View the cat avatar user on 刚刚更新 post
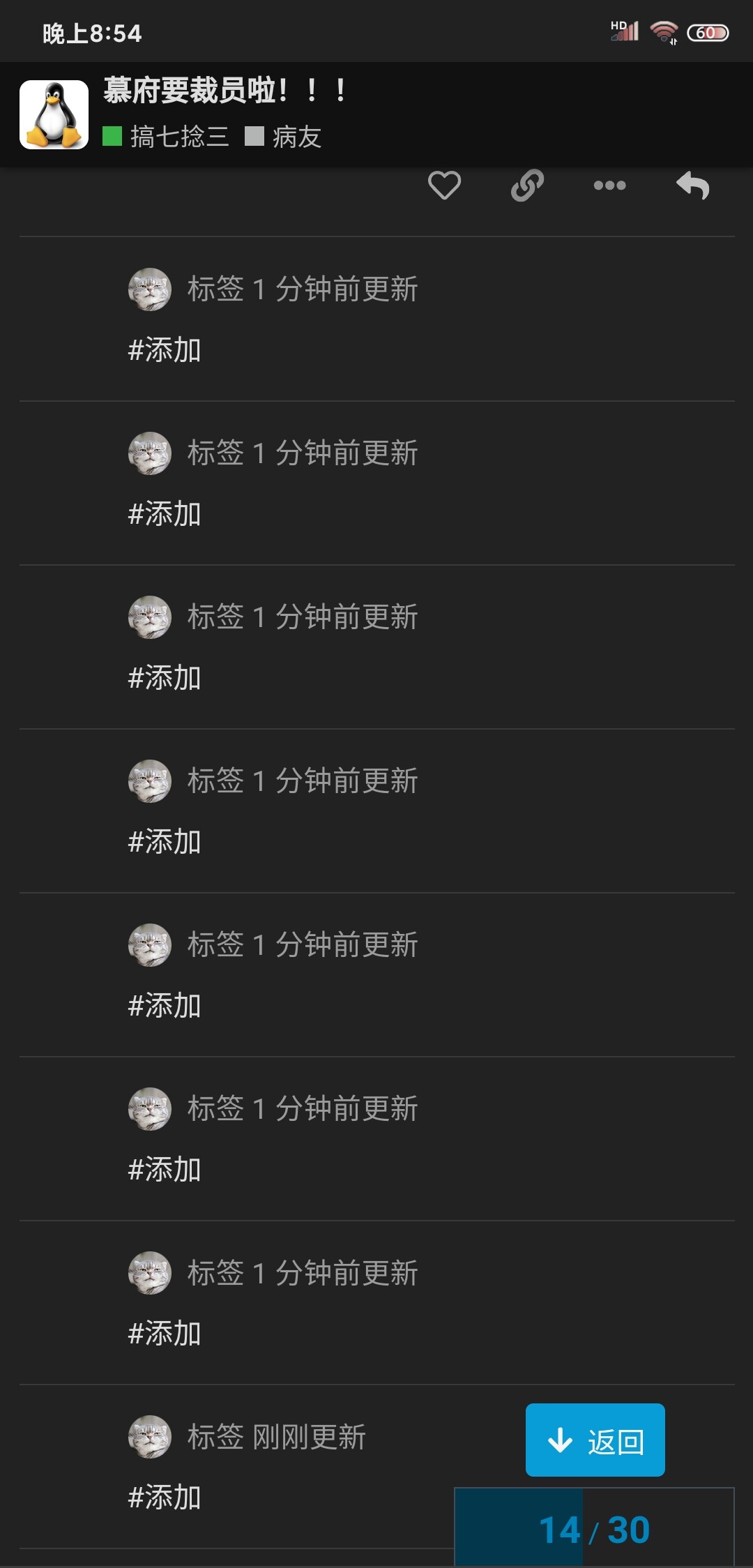Image resolution: width=753 pixels, height=1568 pixels. [149, 1436]
